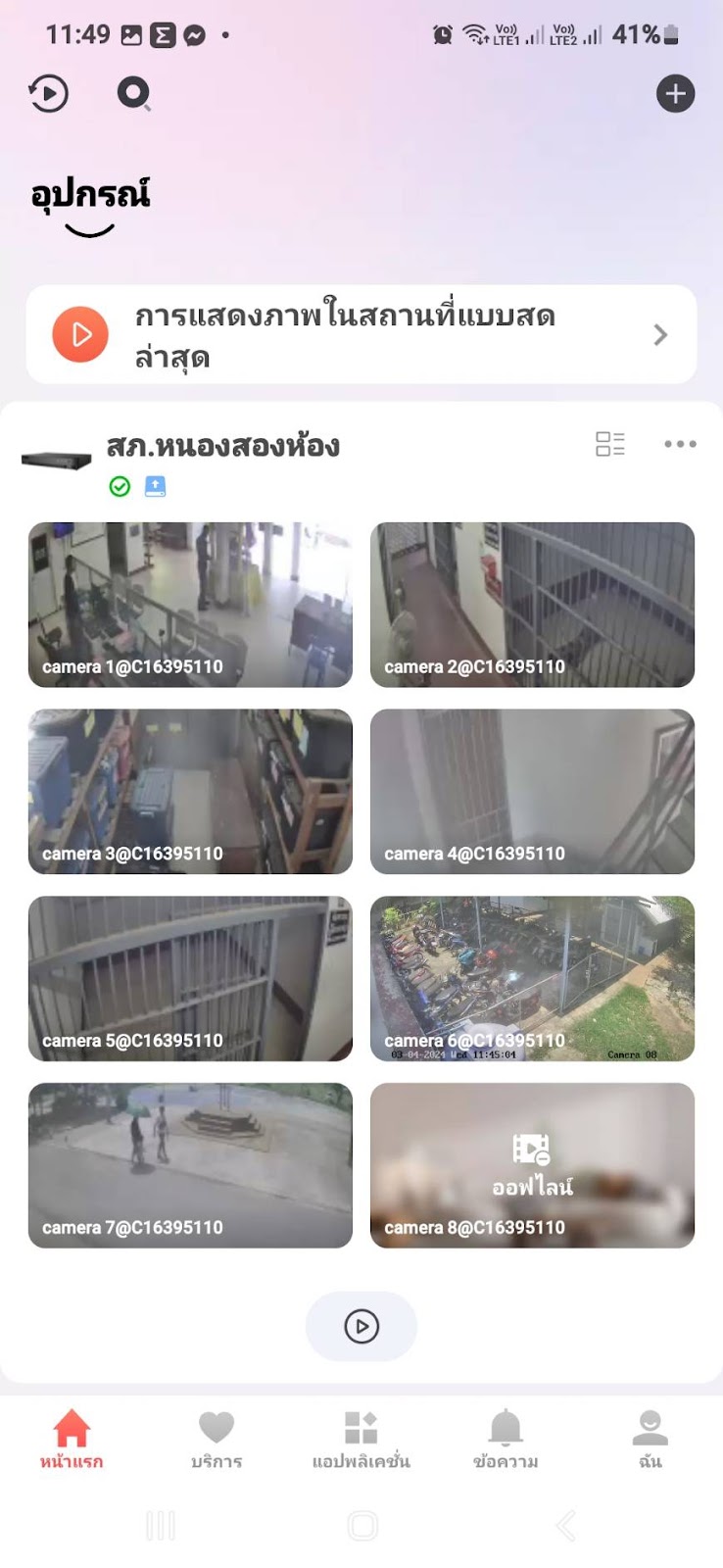The image size is (723, 1568).
Task: Switch to the ฉัน profile tab
Action: [x=650, y=1439]
